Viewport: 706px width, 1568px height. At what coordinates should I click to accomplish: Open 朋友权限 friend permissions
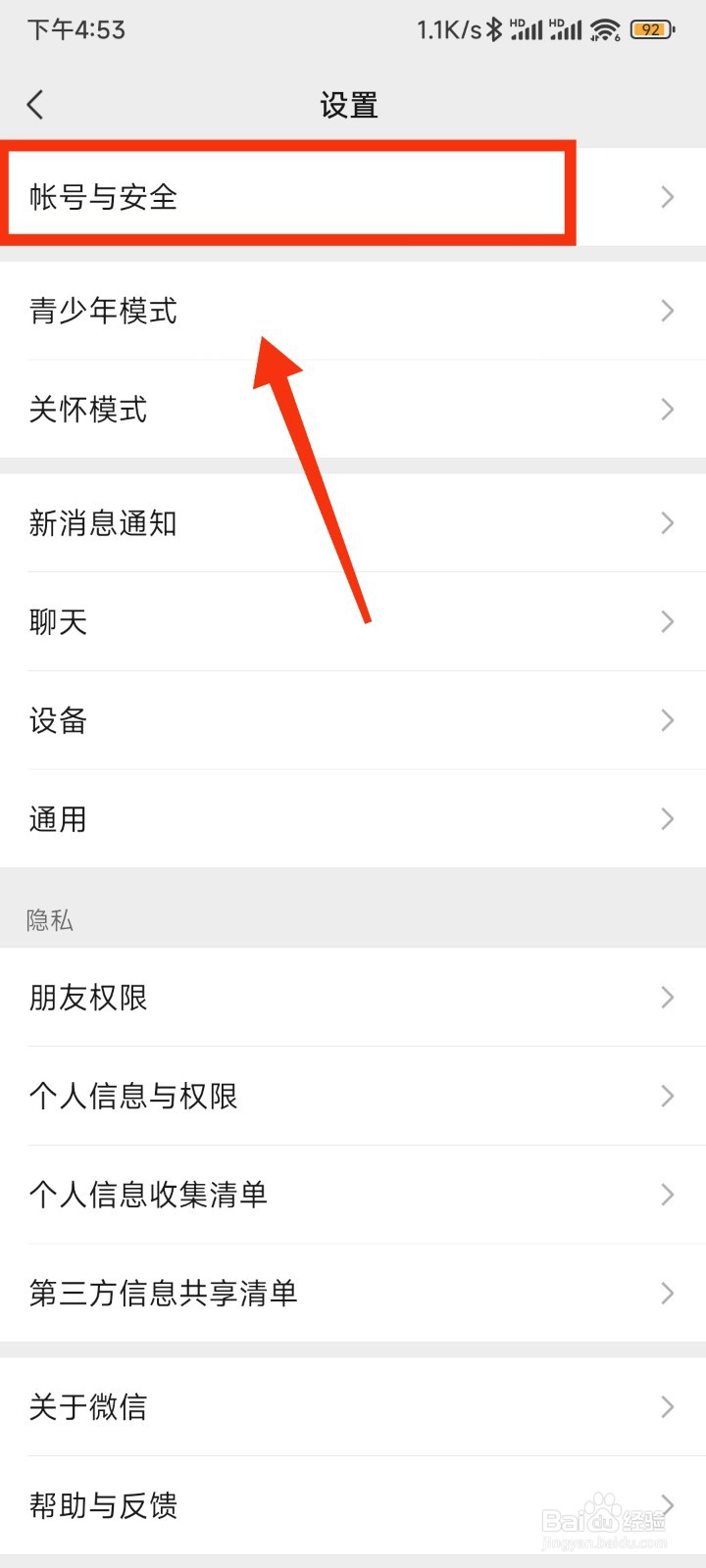88,998
